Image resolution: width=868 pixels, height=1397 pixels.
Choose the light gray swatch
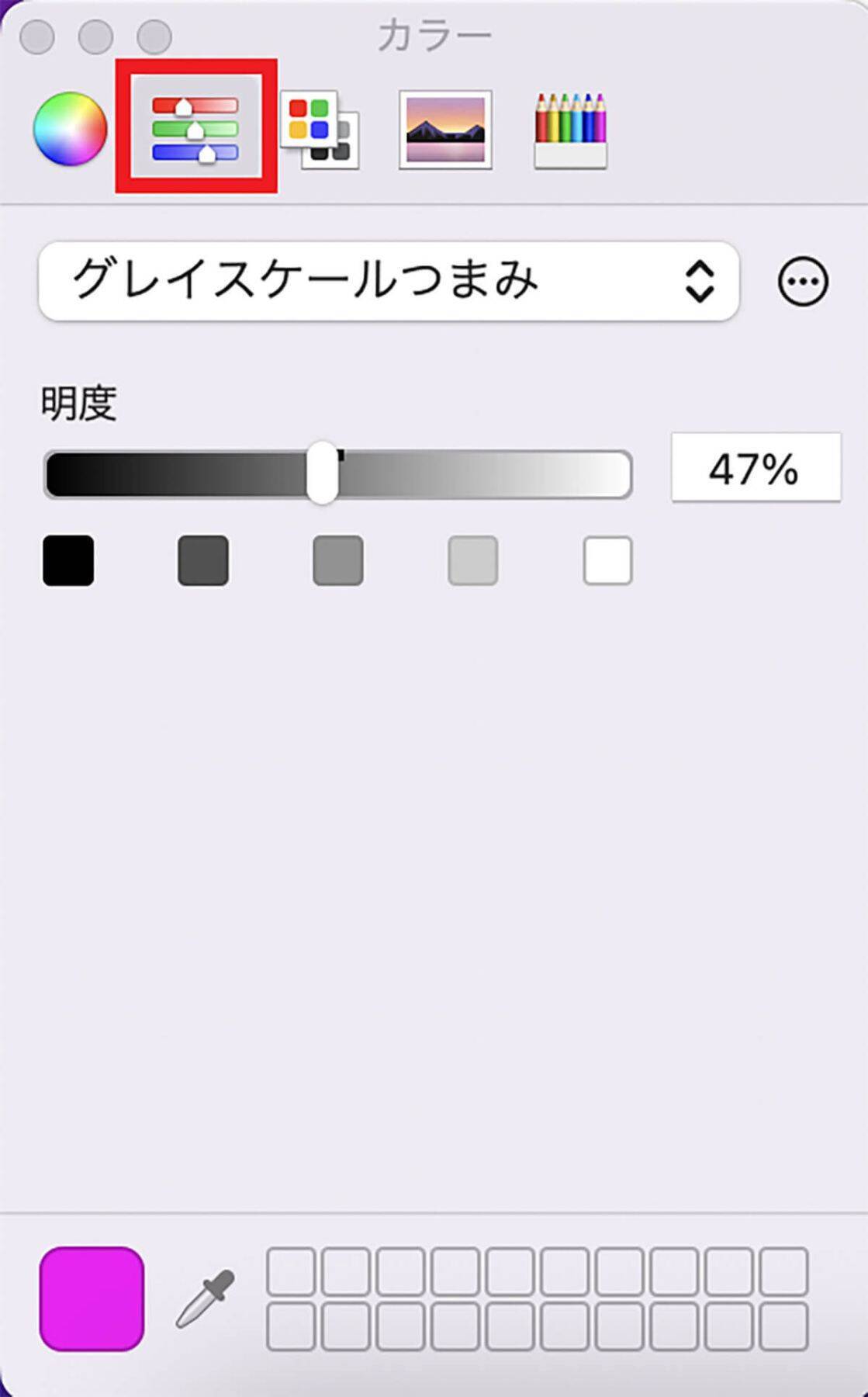(x=472, y=560)
